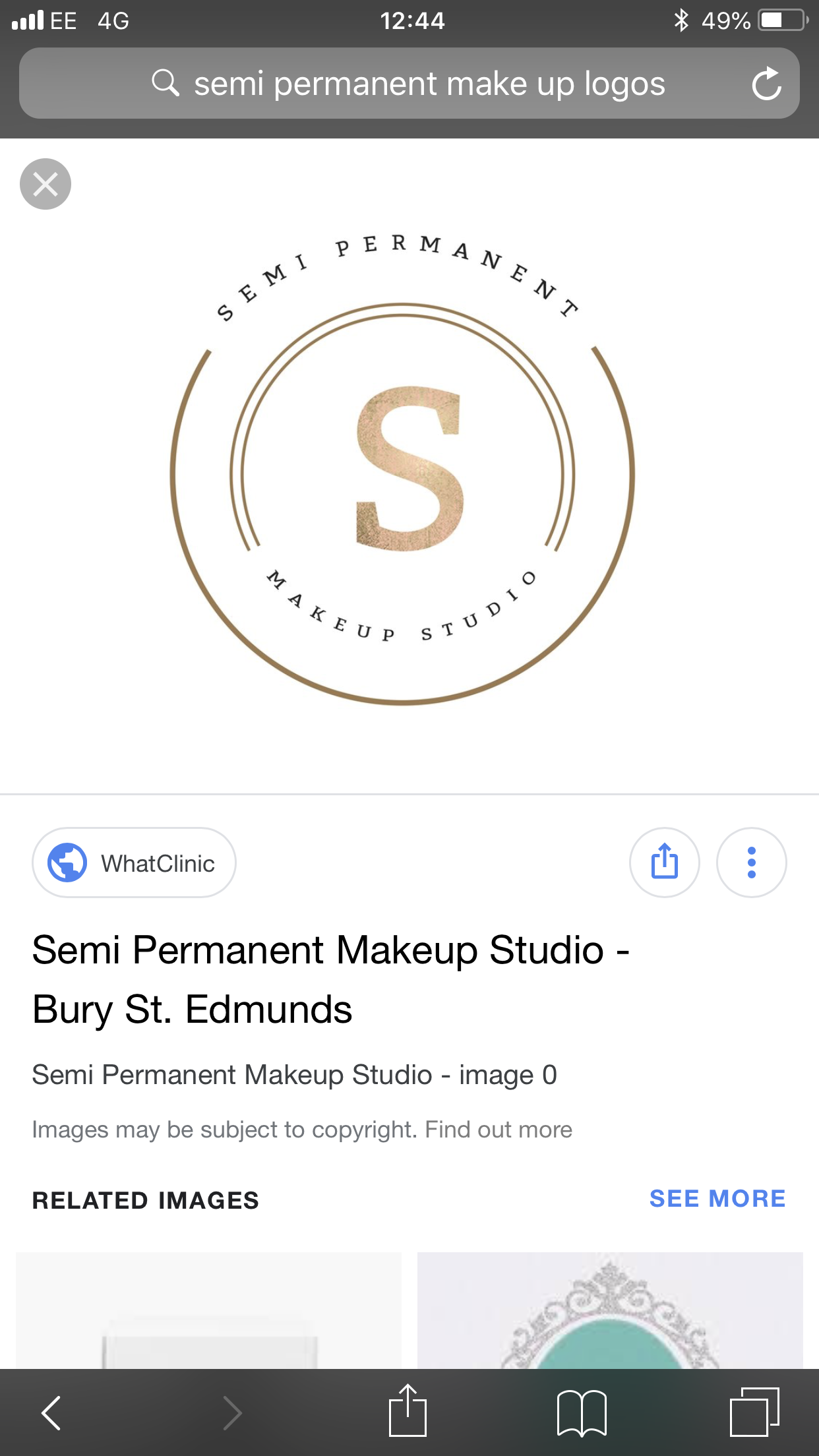Show all open browser tabs
Image resolution: width=819 pixels, height=1456 pixels.
(x=754, y=1412)
